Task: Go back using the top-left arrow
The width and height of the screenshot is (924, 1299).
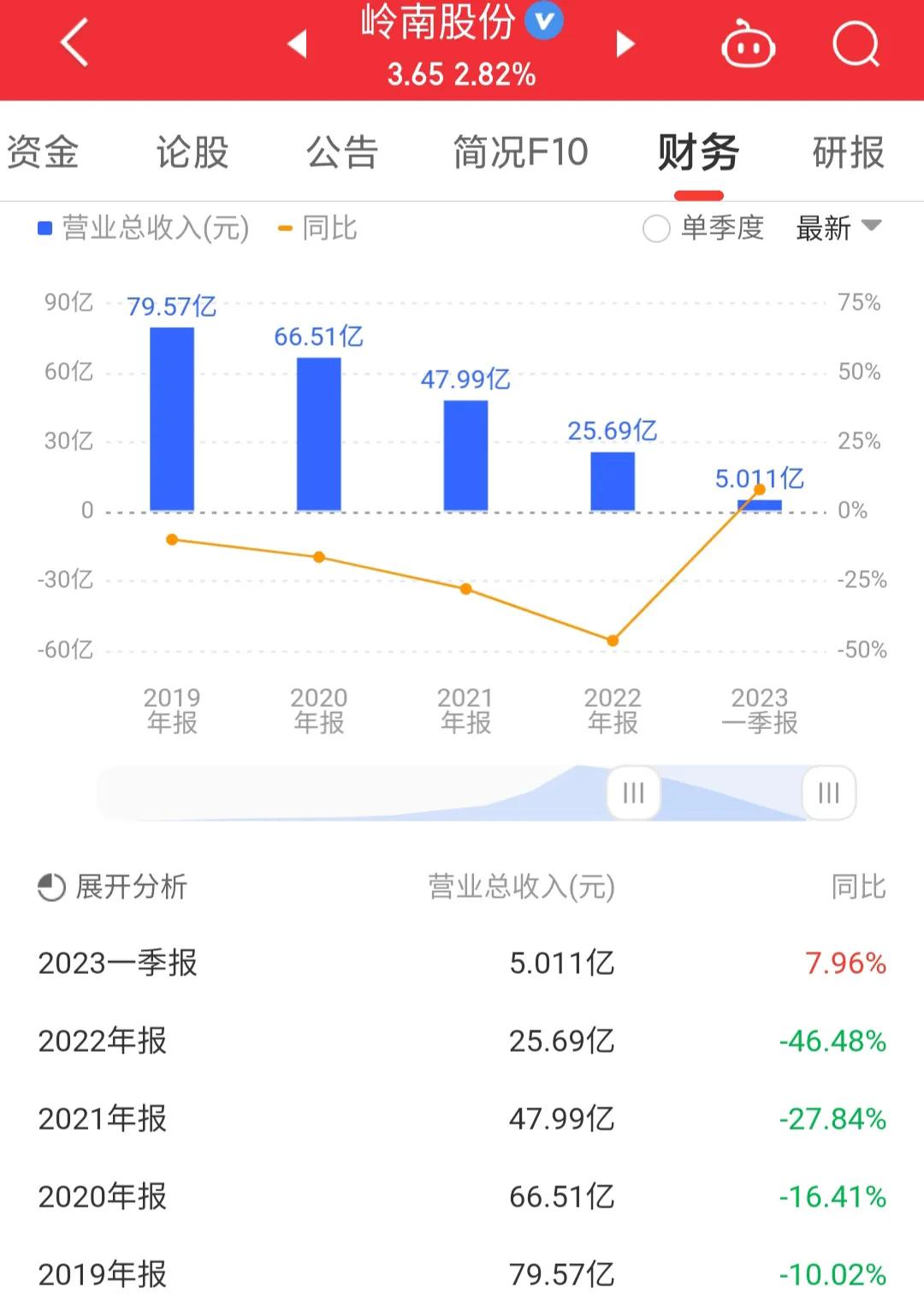Action: click(x=74, y=43)
